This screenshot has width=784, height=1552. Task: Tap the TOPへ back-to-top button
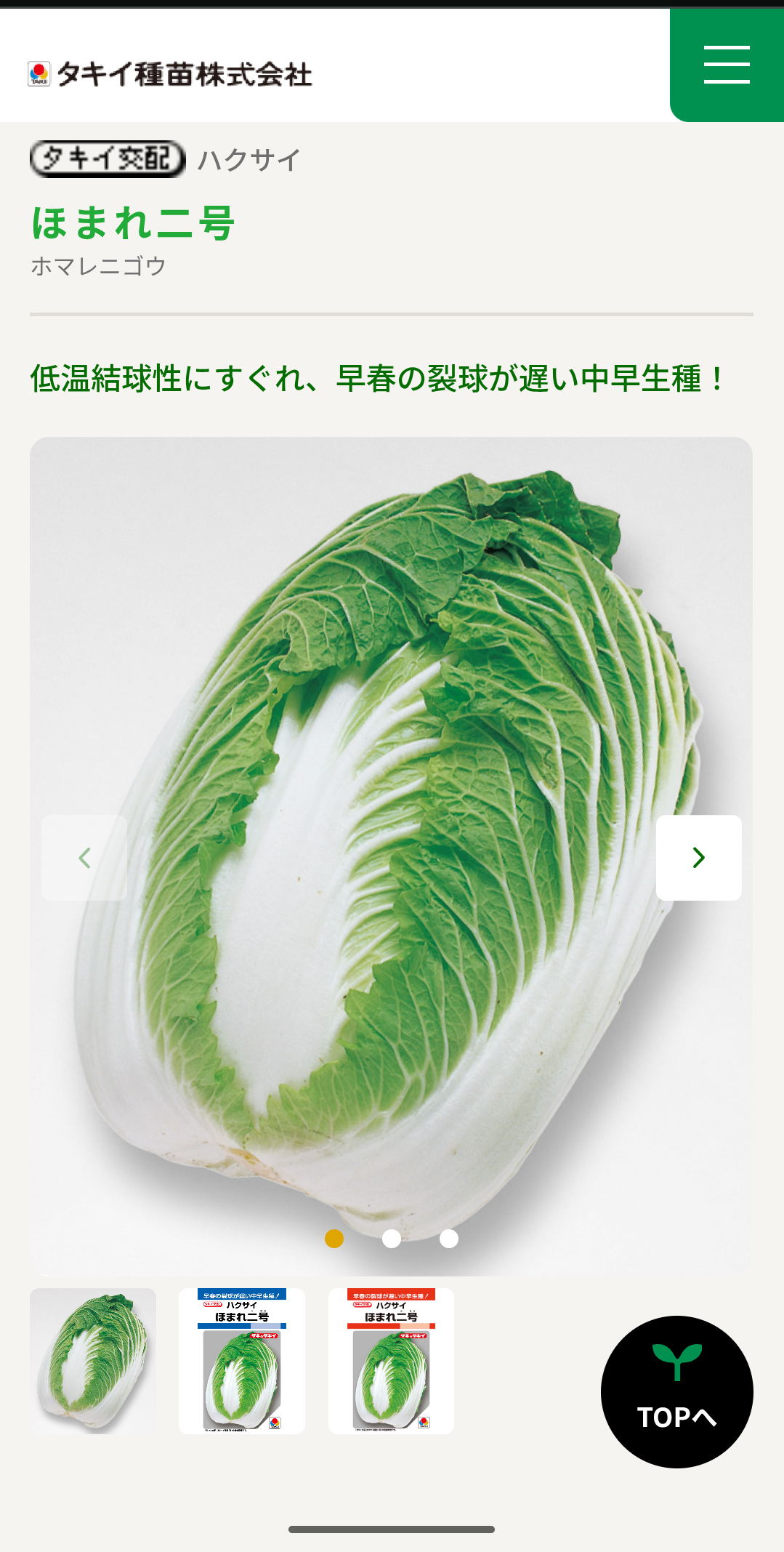676,1391
